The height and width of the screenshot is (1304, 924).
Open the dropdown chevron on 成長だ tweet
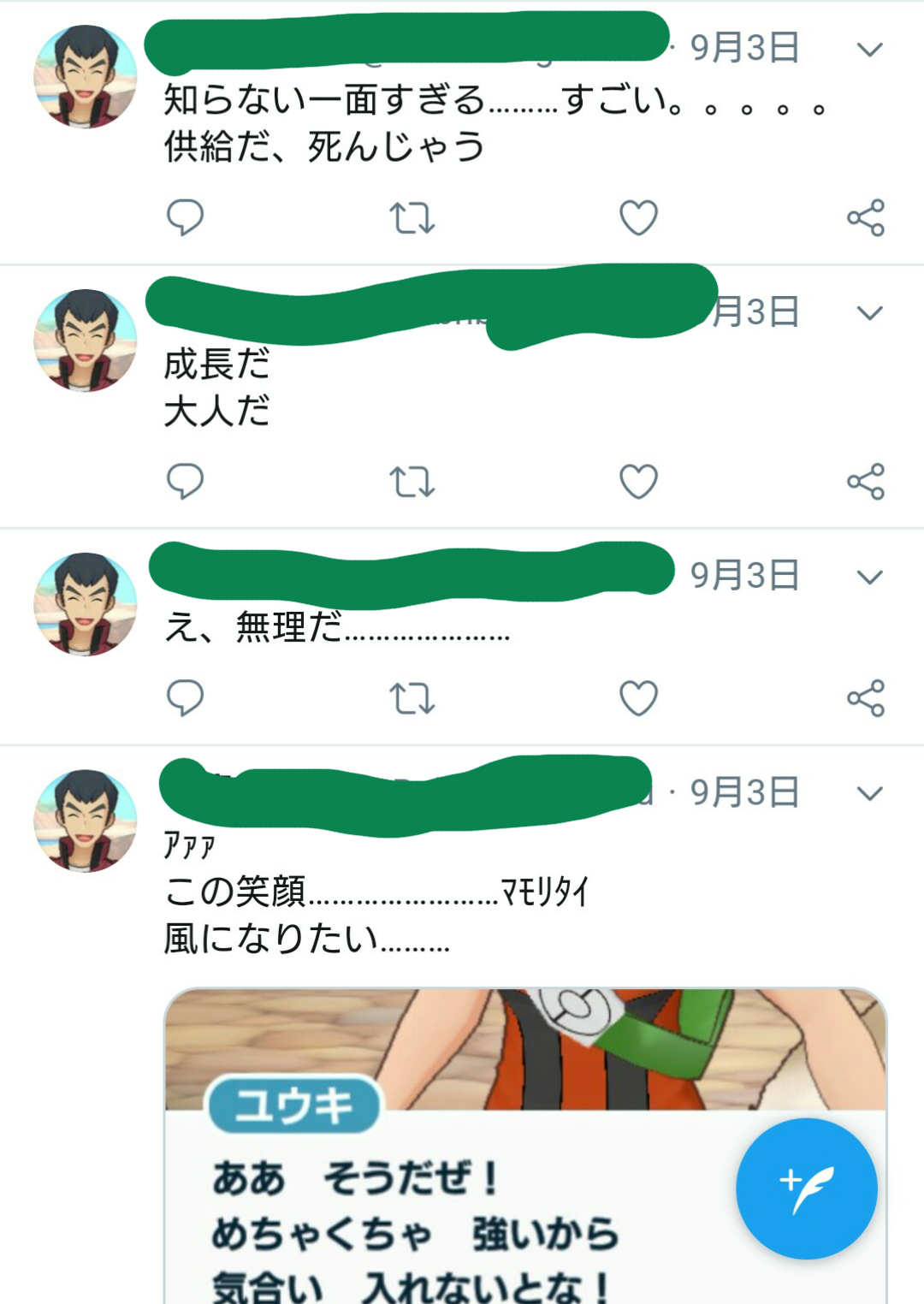point(869,313)
